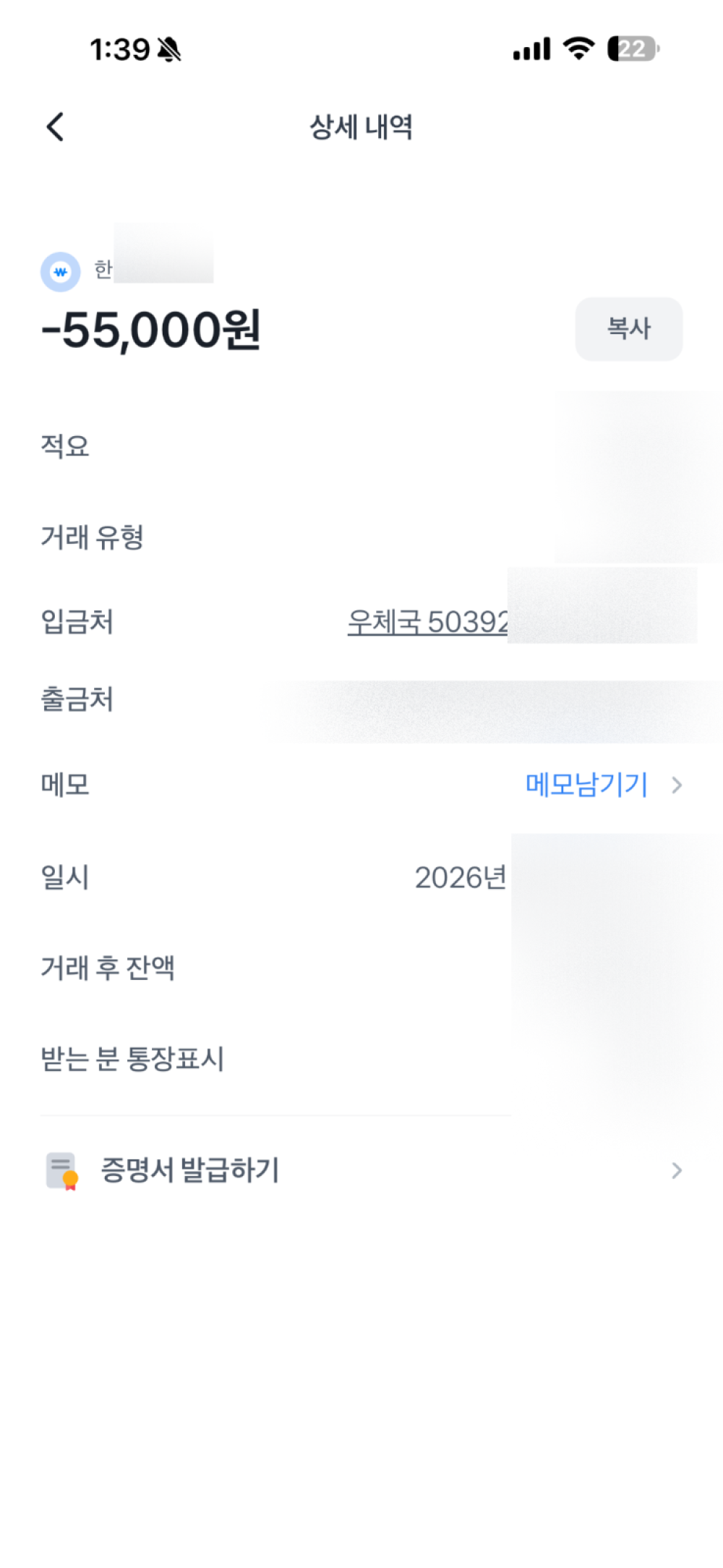Go back using the top-left arrow
Image resolution: width=723 pixels, height=1568 pixels.
pyautogui.click(x=56, y=127)
